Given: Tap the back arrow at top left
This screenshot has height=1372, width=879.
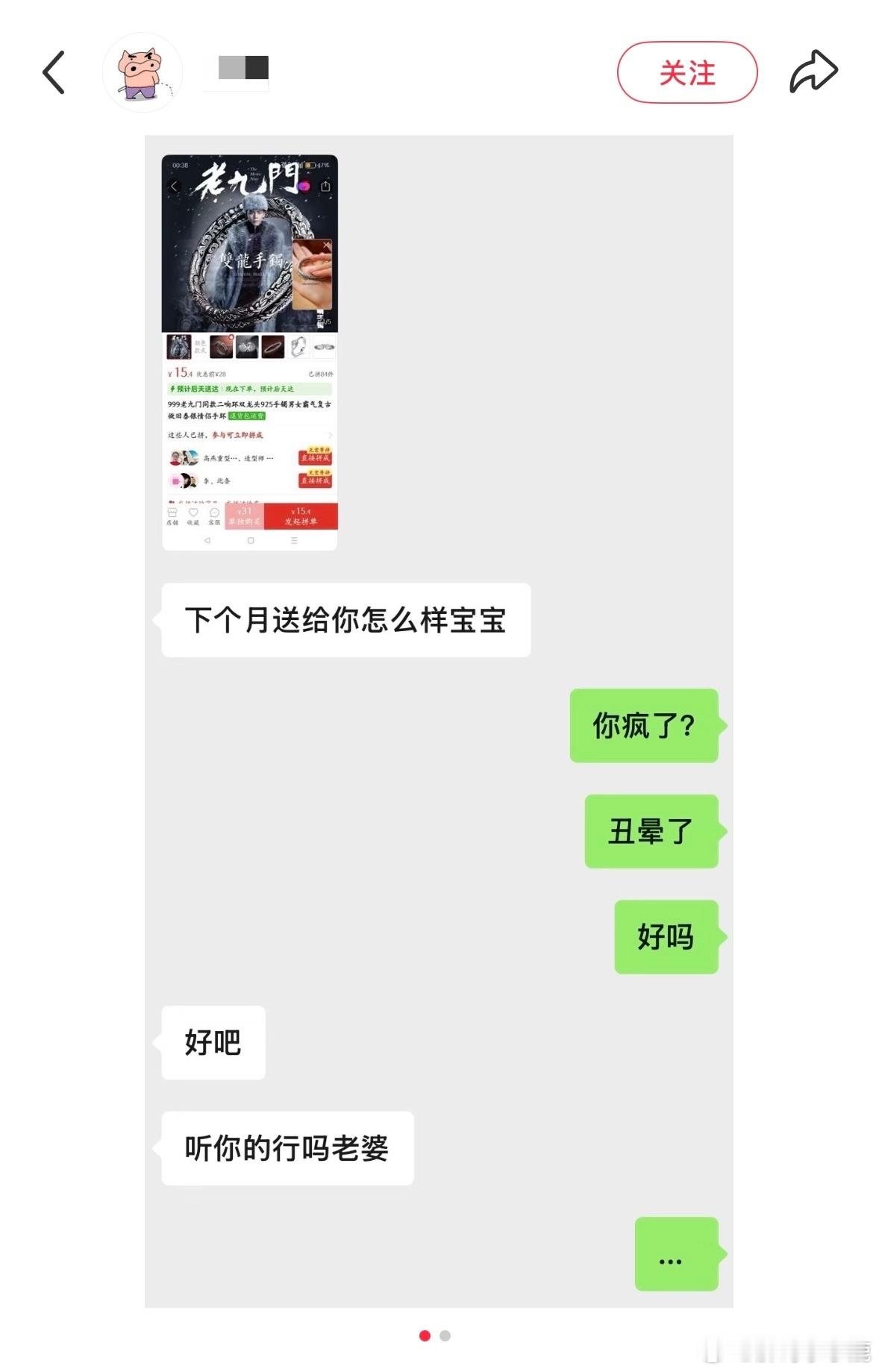Looking at the screenshot, I should point(52,72).
